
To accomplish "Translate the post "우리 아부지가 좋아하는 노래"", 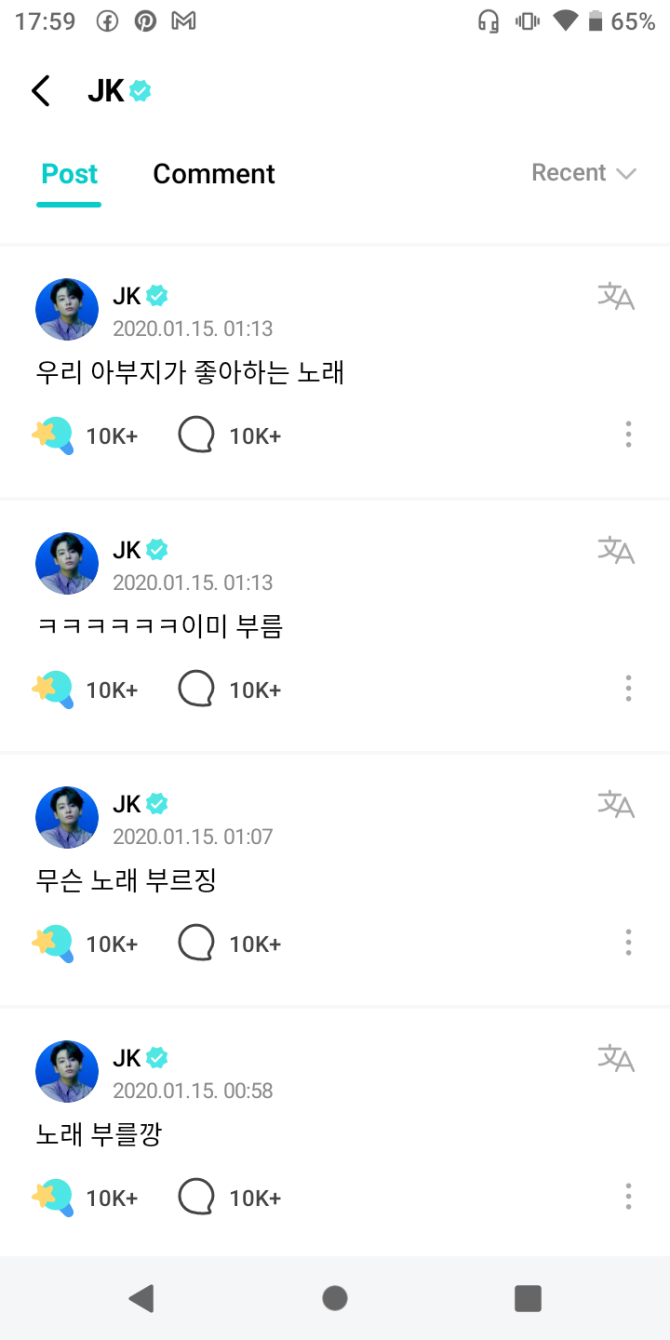I will click(615, 296).
